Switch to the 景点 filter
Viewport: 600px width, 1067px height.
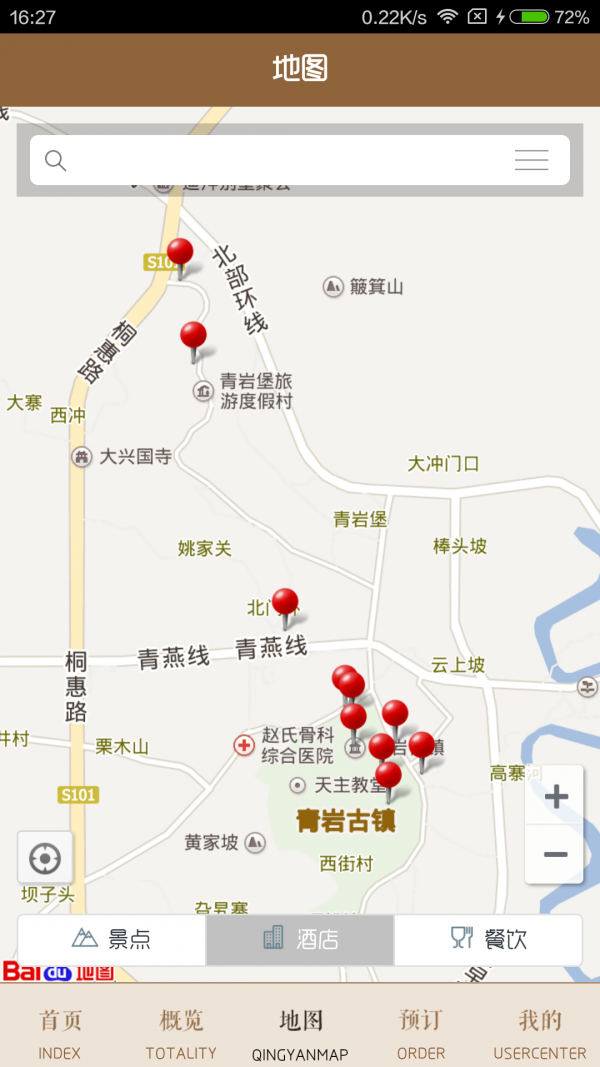tap(112, 939)
